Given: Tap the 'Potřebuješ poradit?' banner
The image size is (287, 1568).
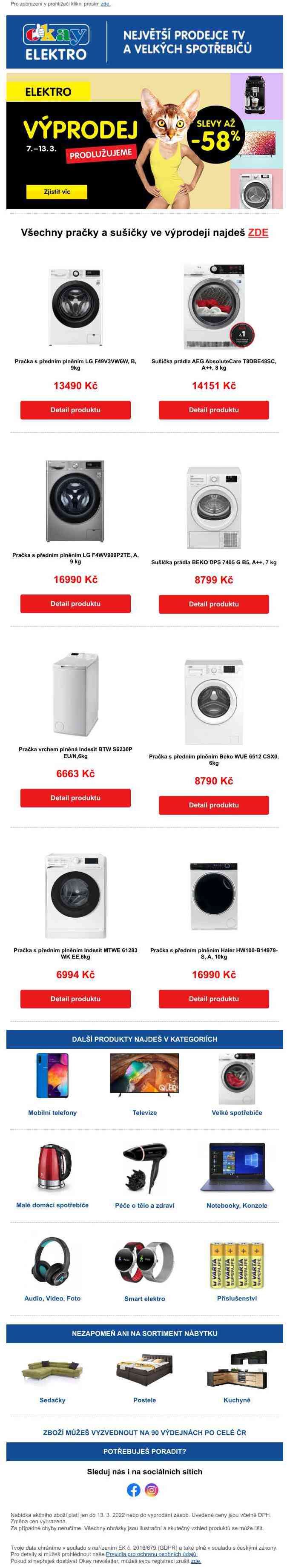Looking at the screenshot, I should [x=145, y=1451].
